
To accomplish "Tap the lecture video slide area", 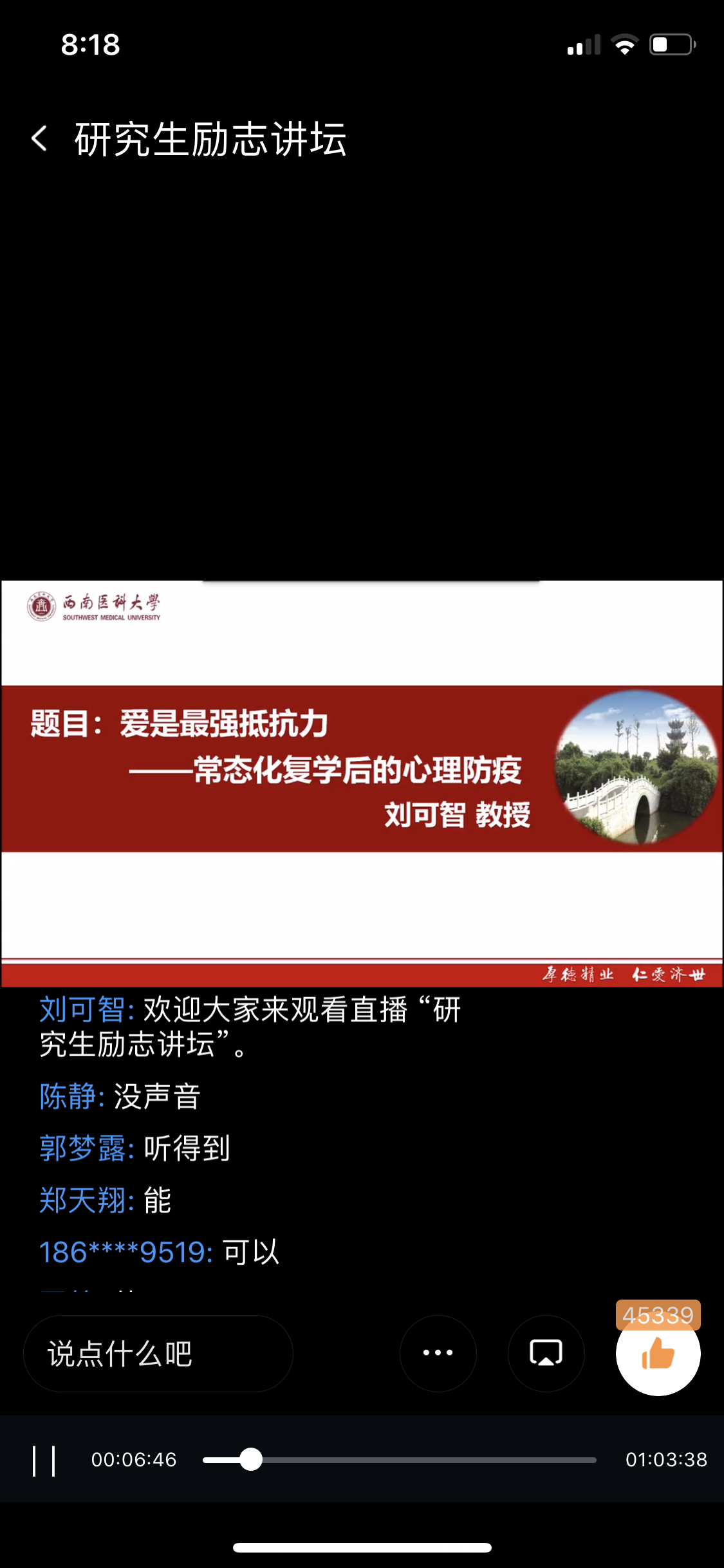I will [362, 783].
